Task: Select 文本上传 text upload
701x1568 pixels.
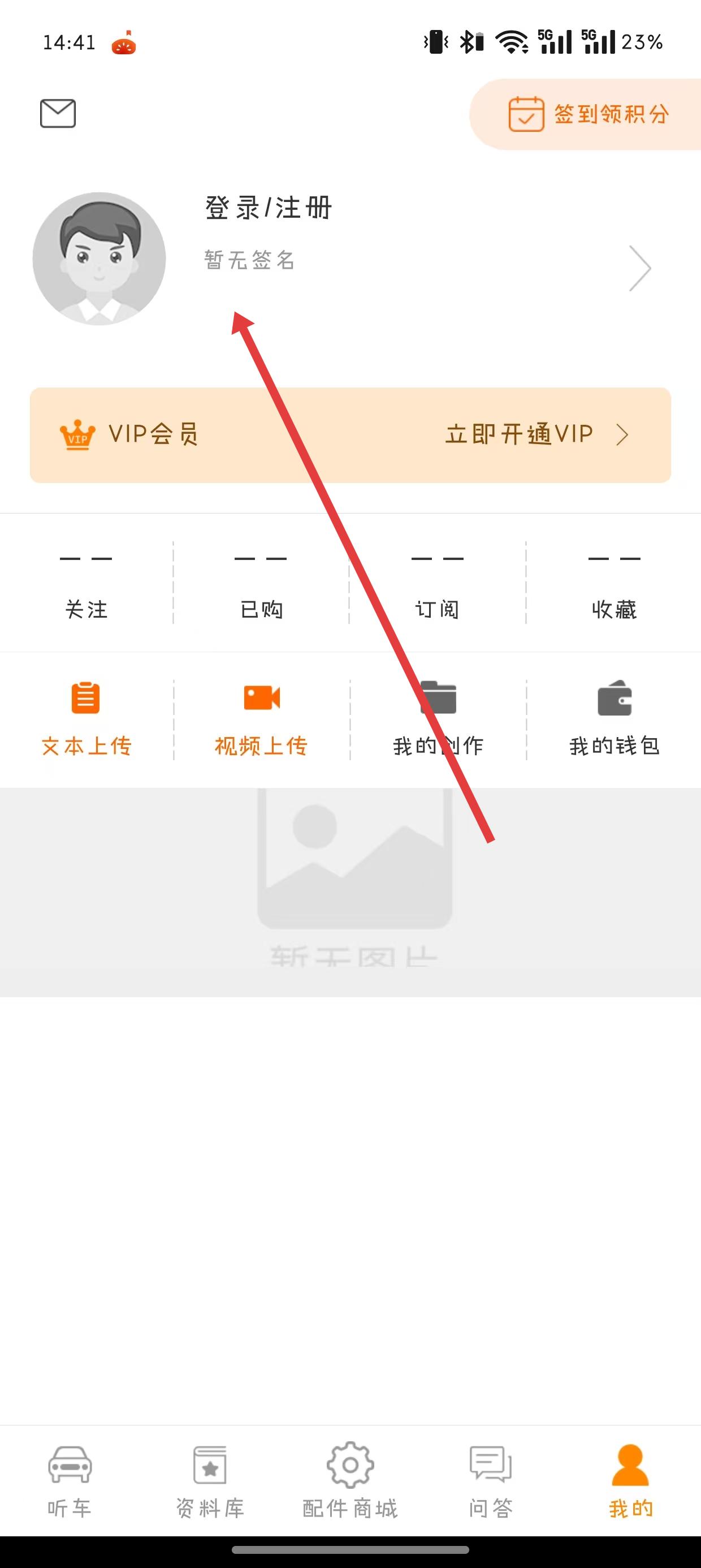Action: [86, 720]
